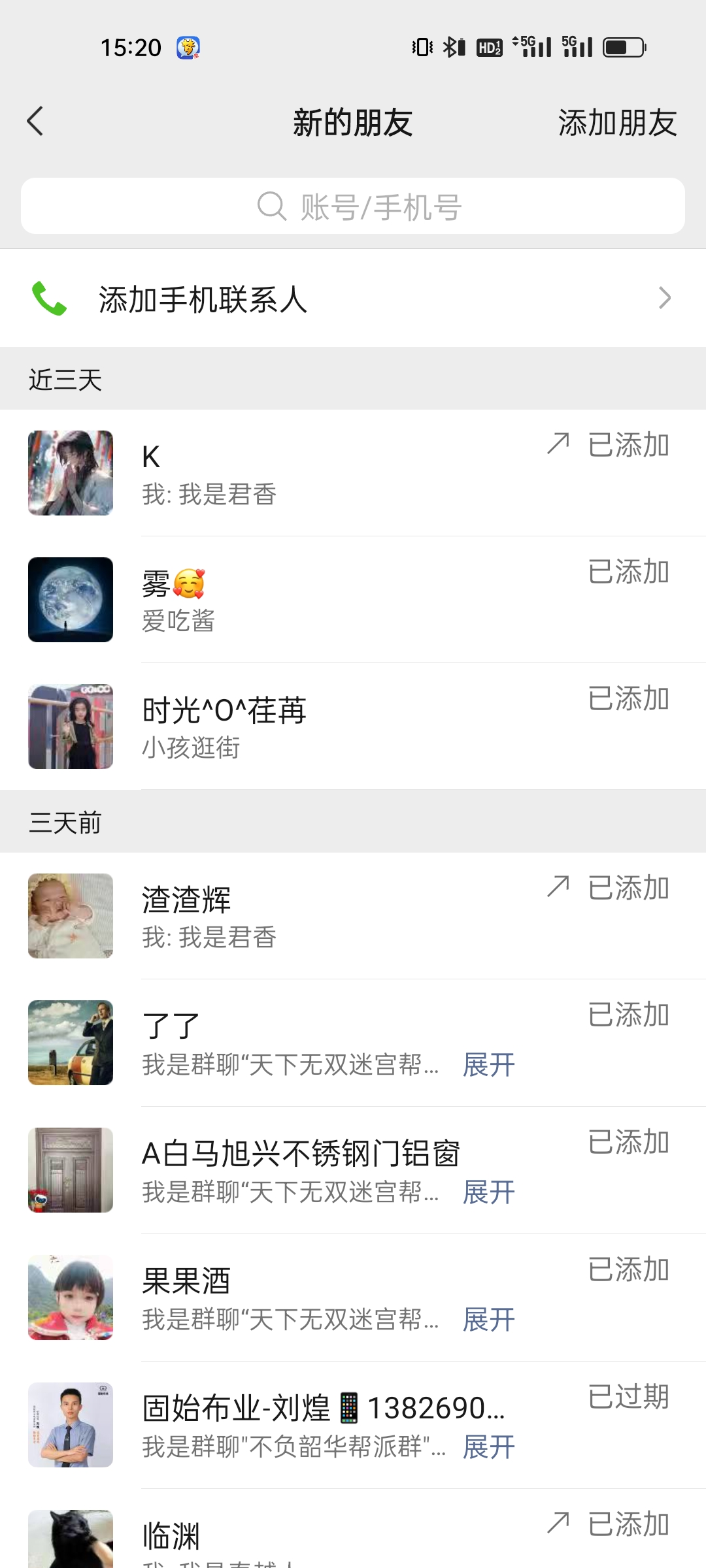Open 添加手机联系人 row
Viewport: 706px width, 1568px height.
[x=353, y=299]
